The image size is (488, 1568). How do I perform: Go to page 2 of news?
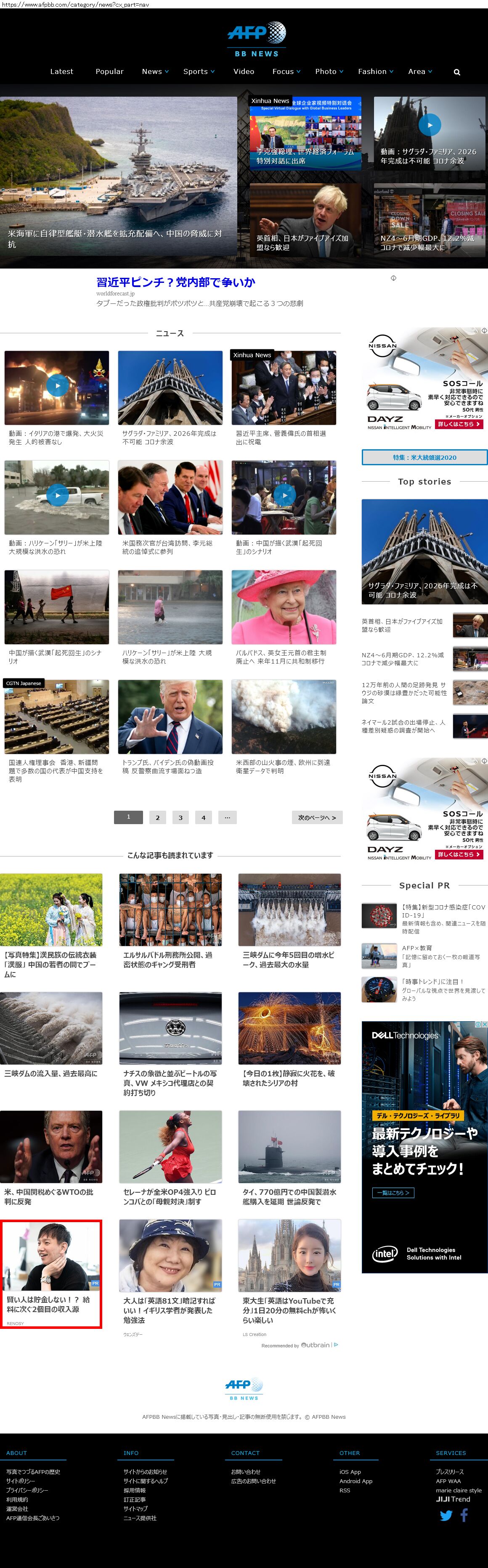(x=157, y=817)
